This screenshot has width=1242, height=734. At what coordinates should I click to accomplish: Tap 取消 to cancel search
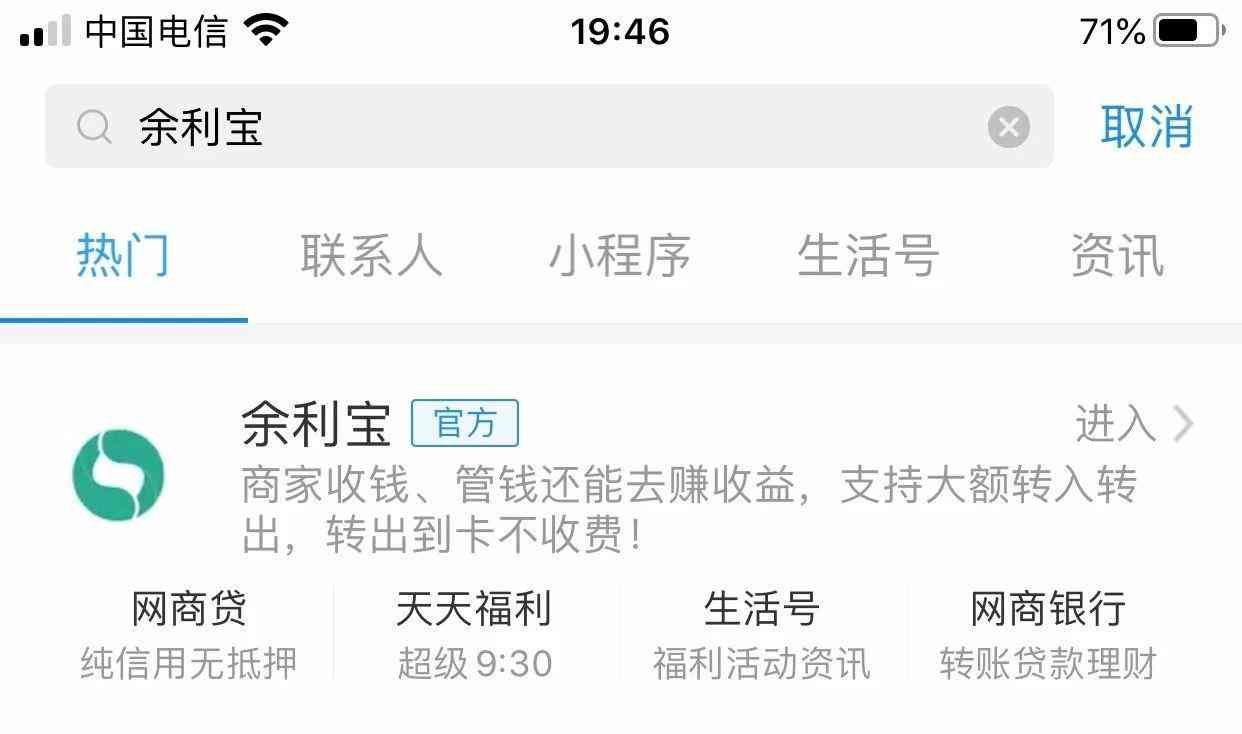1147,127
